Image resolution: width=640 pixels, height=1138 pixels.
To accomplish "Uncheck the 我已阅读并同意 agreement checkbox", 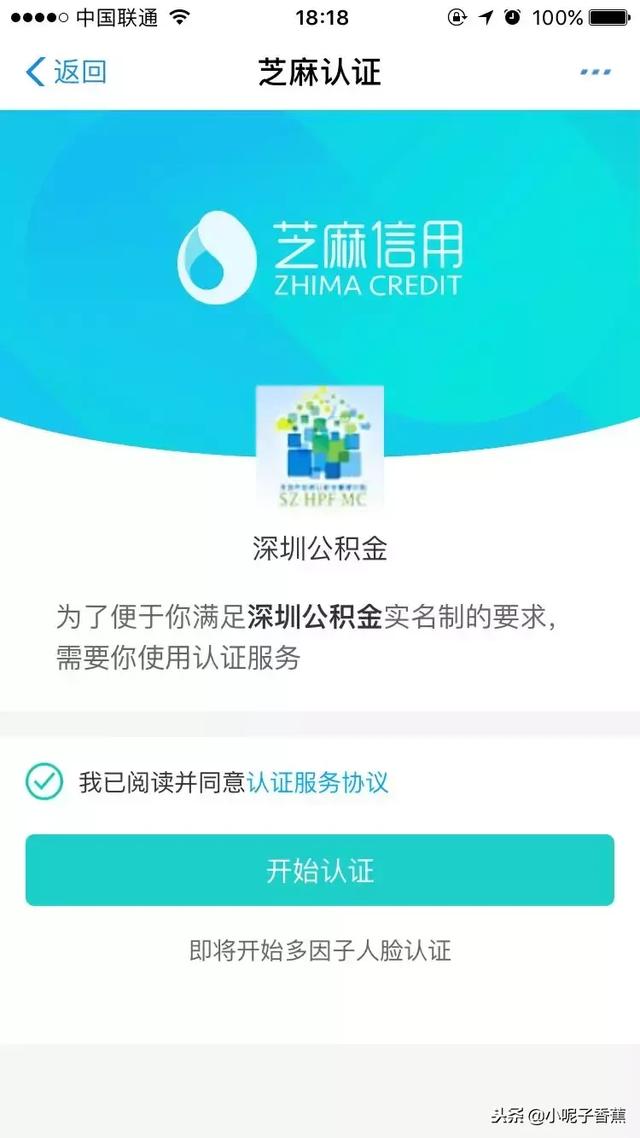I will coord(44,781).
